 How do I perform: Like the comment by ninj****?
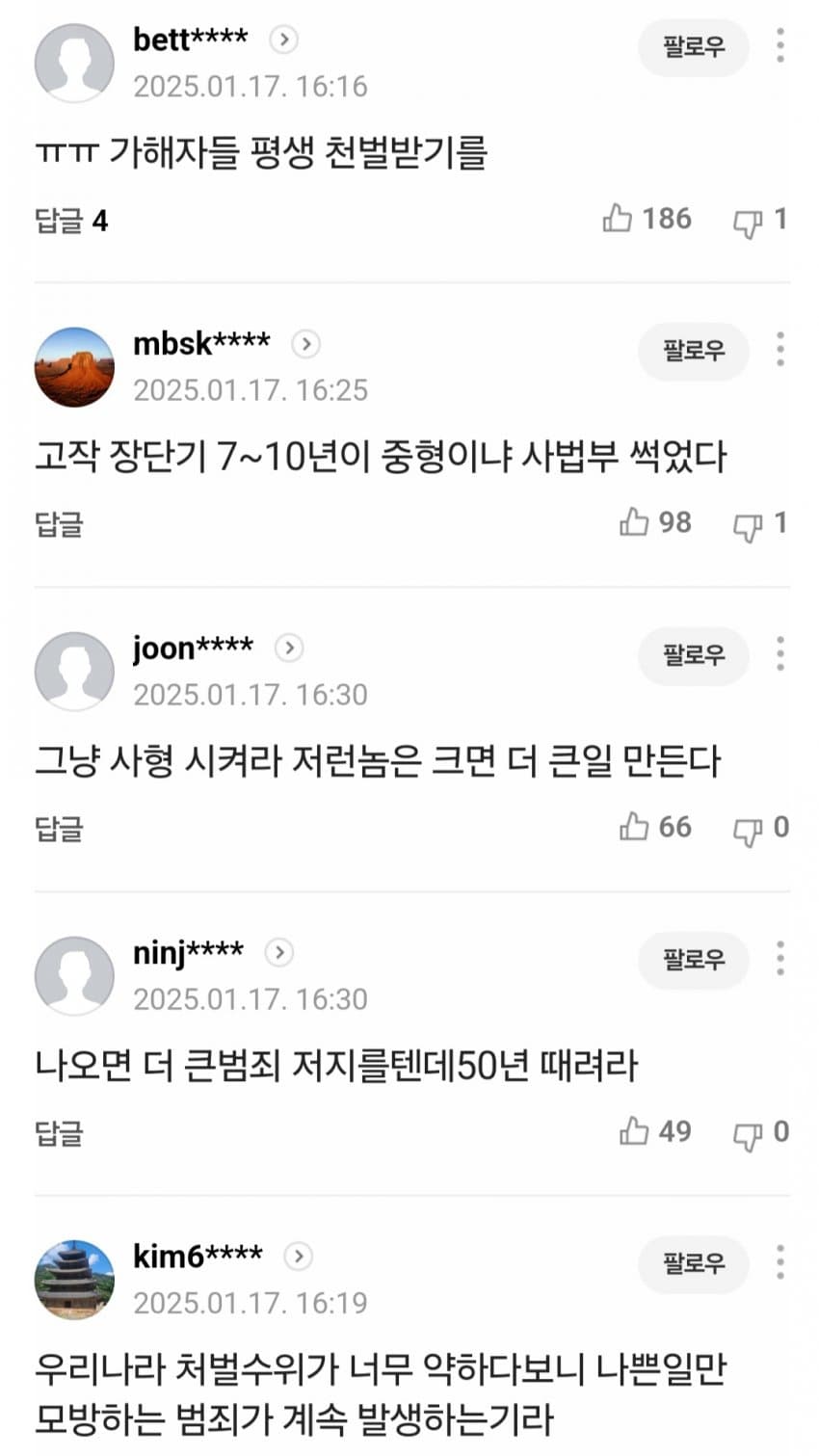click(x=634, y=1131)
